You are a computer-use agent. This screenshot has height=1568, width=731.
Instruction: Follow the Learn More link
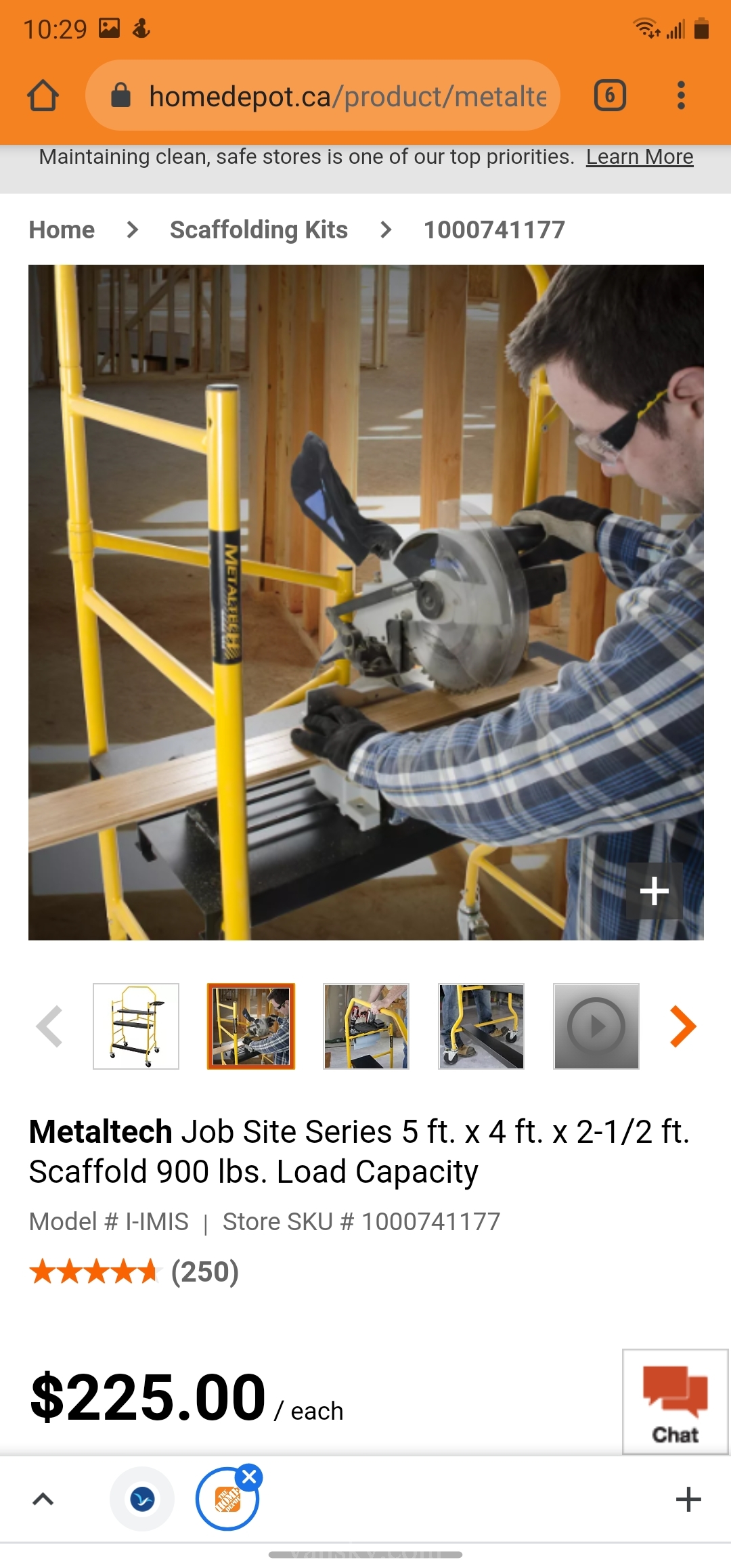[x=639, y=157]
